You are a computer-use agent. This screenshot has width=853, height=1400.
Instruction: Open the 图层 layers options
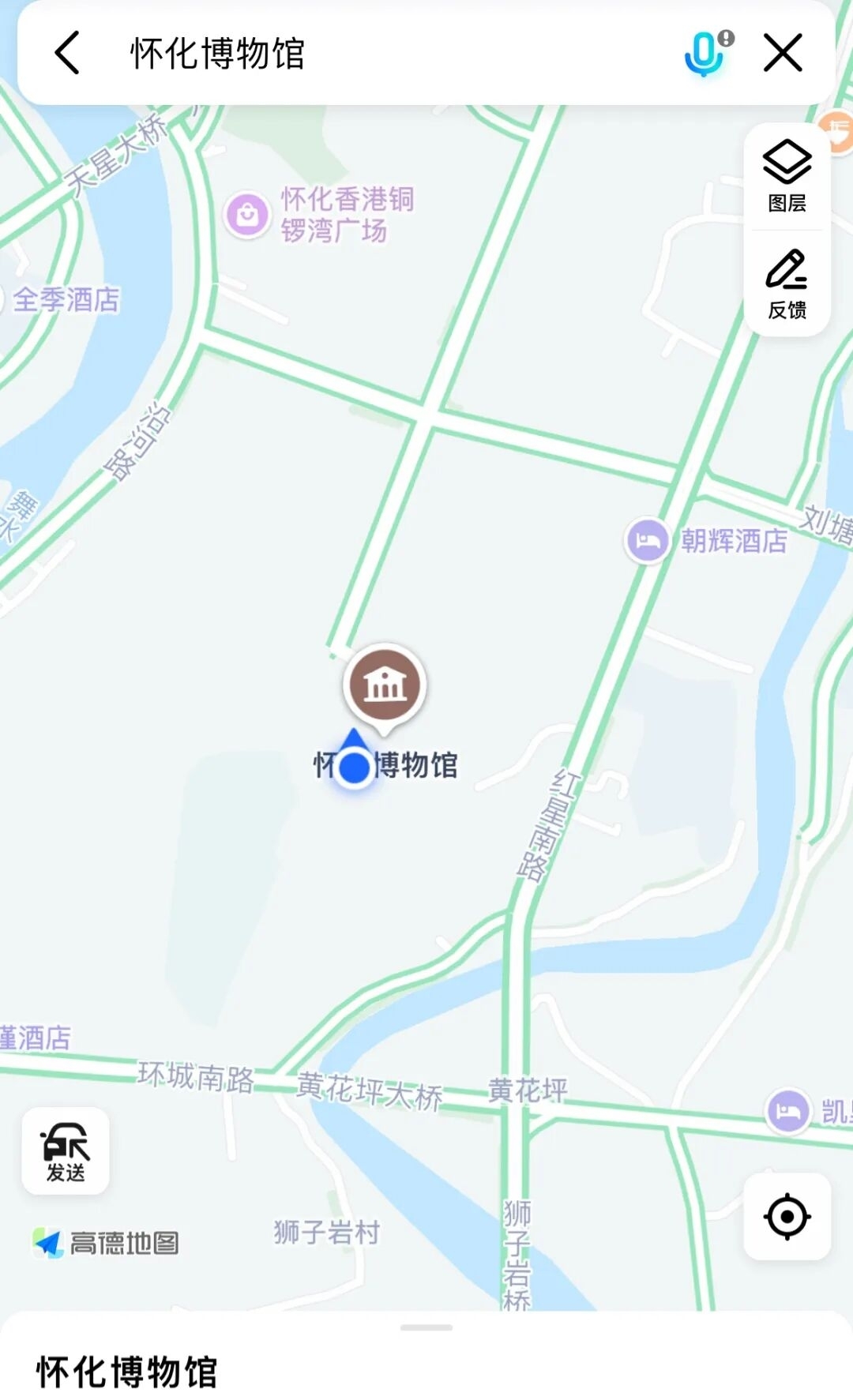pos(787,176)
